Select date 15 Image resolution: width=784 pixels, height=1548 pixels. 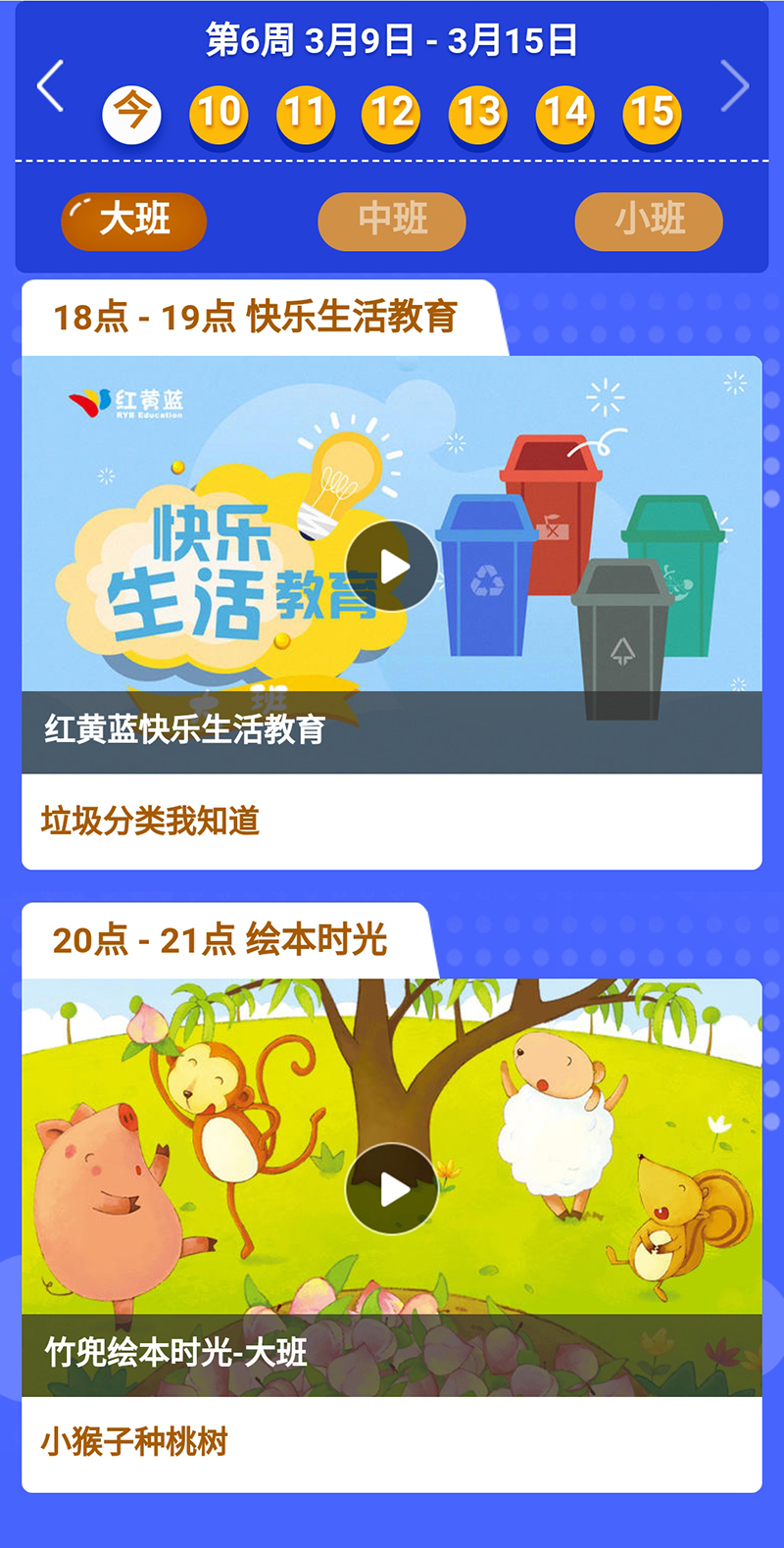[x=653, y=113]
